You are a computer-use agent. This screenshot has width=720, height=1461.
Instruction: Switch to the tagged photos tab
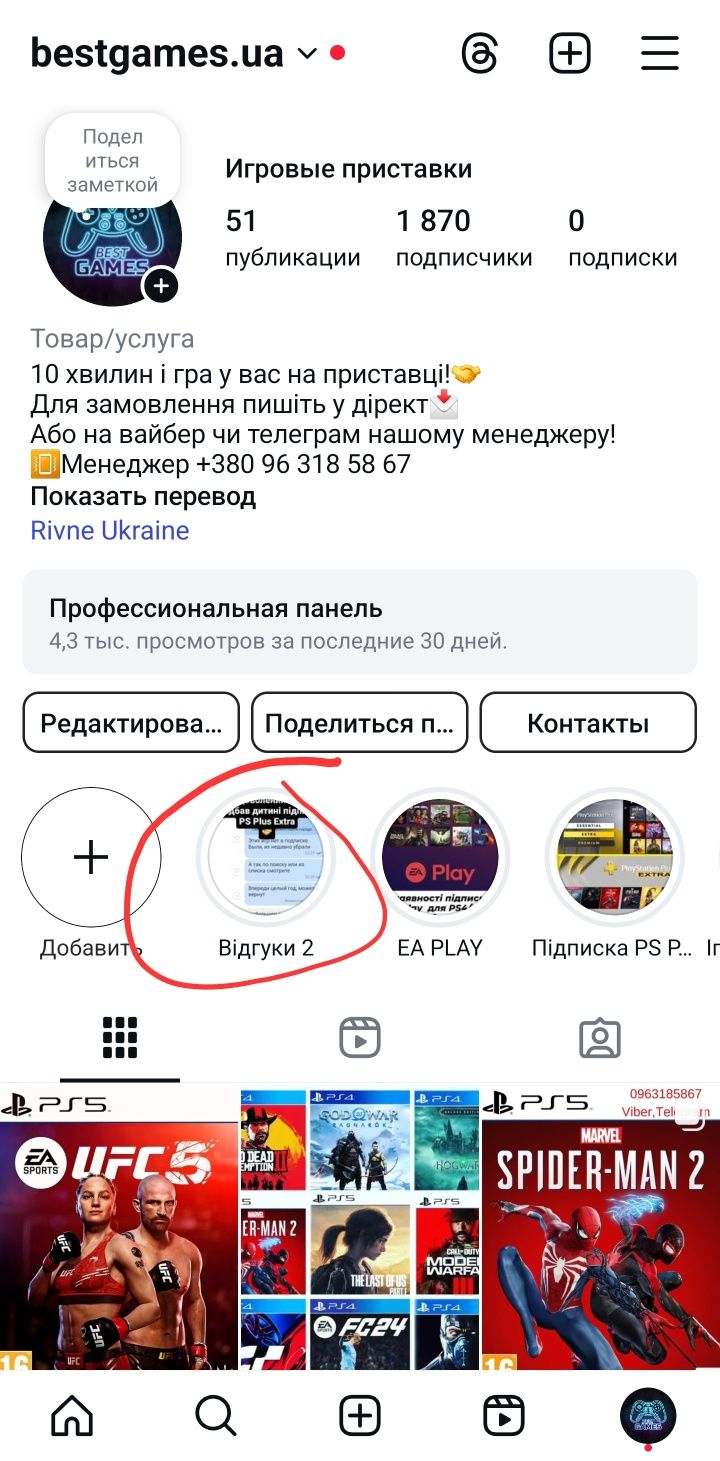coord(600,1038)
